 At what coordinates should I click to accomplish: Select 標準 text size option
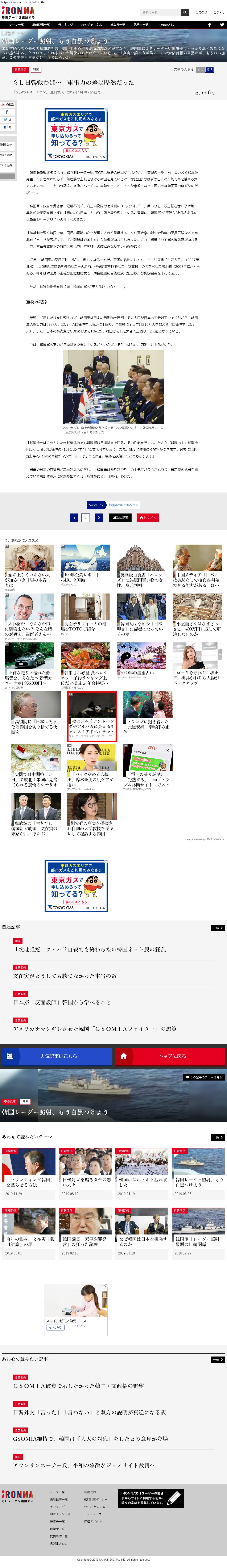click(x=209, y=69)
